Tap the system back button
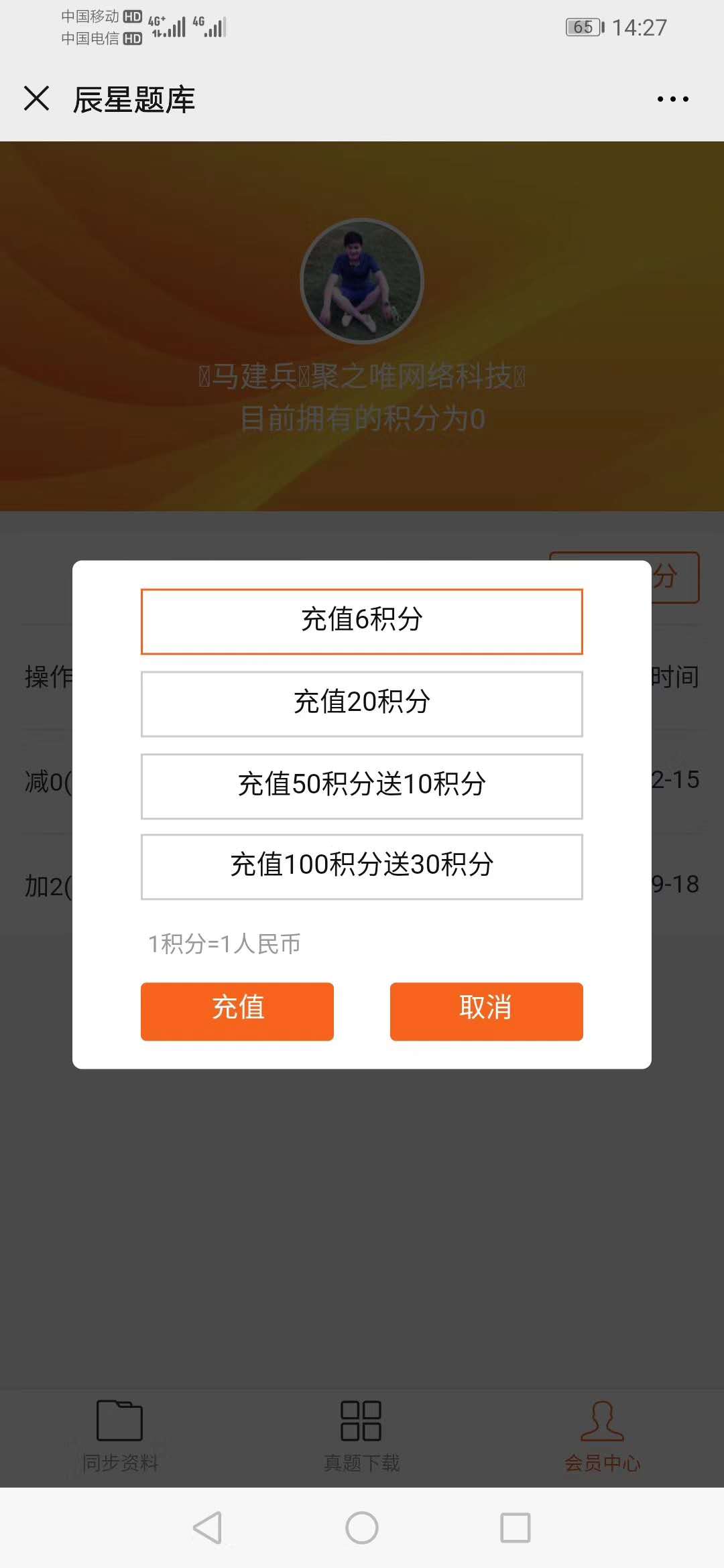Viewport: 724px width, 1568px height. (207, 1528)
